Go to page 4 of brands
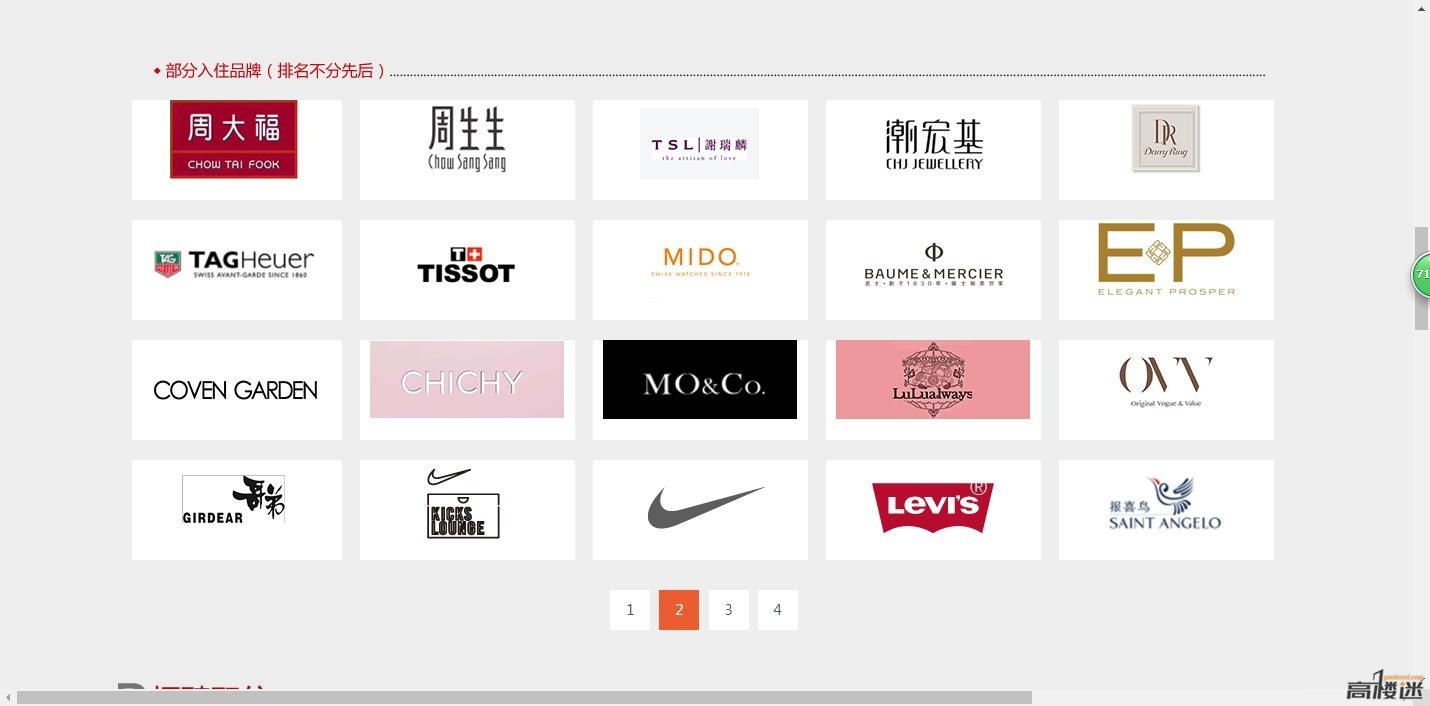 click(x=777, y=610)
